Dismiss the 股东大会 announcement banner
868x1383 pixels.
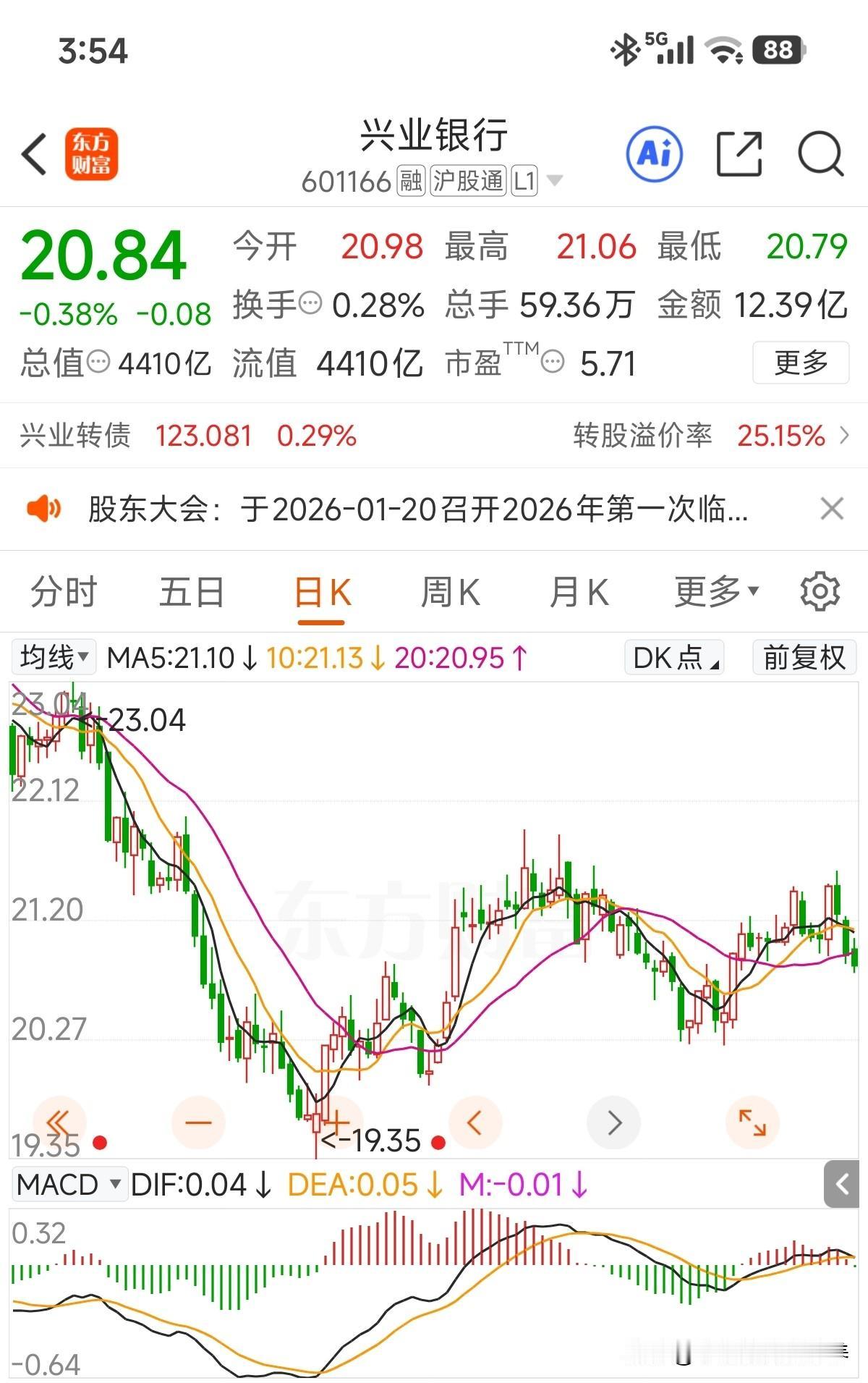[833, 509]
